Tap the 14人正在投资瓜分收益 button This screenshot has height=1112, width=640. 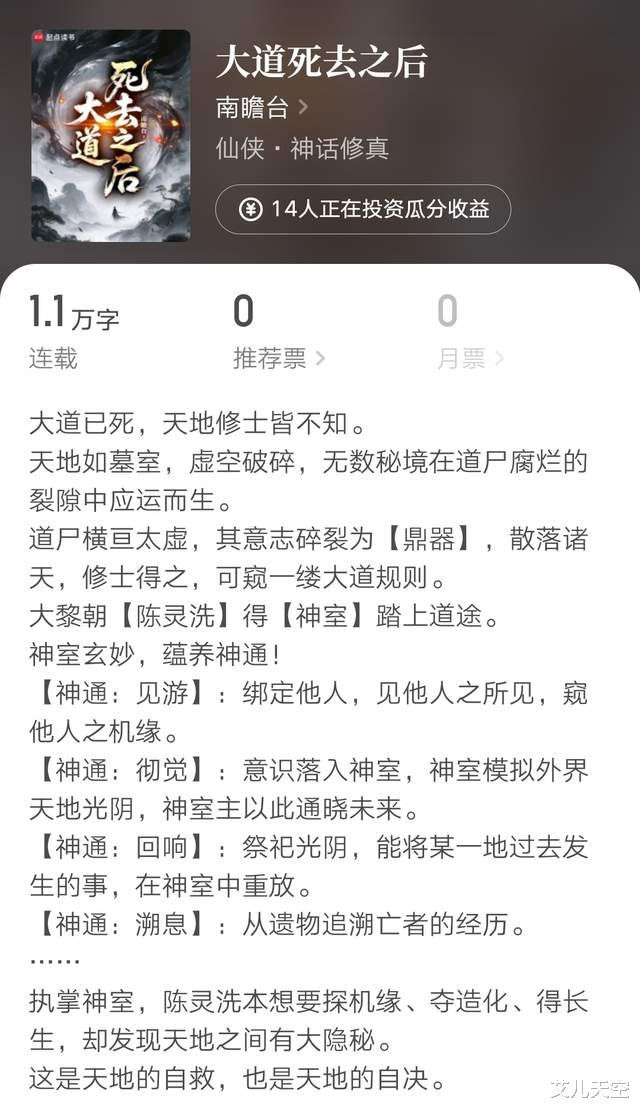363,209
